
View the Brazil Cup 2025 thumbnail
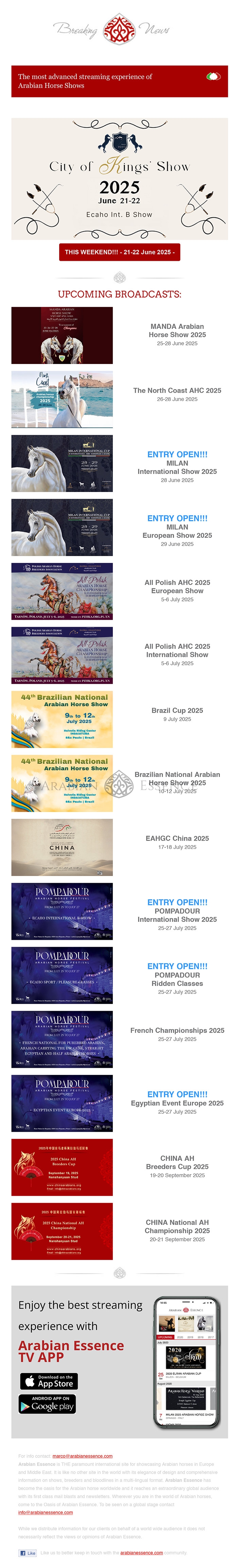[x=62, y=719]
